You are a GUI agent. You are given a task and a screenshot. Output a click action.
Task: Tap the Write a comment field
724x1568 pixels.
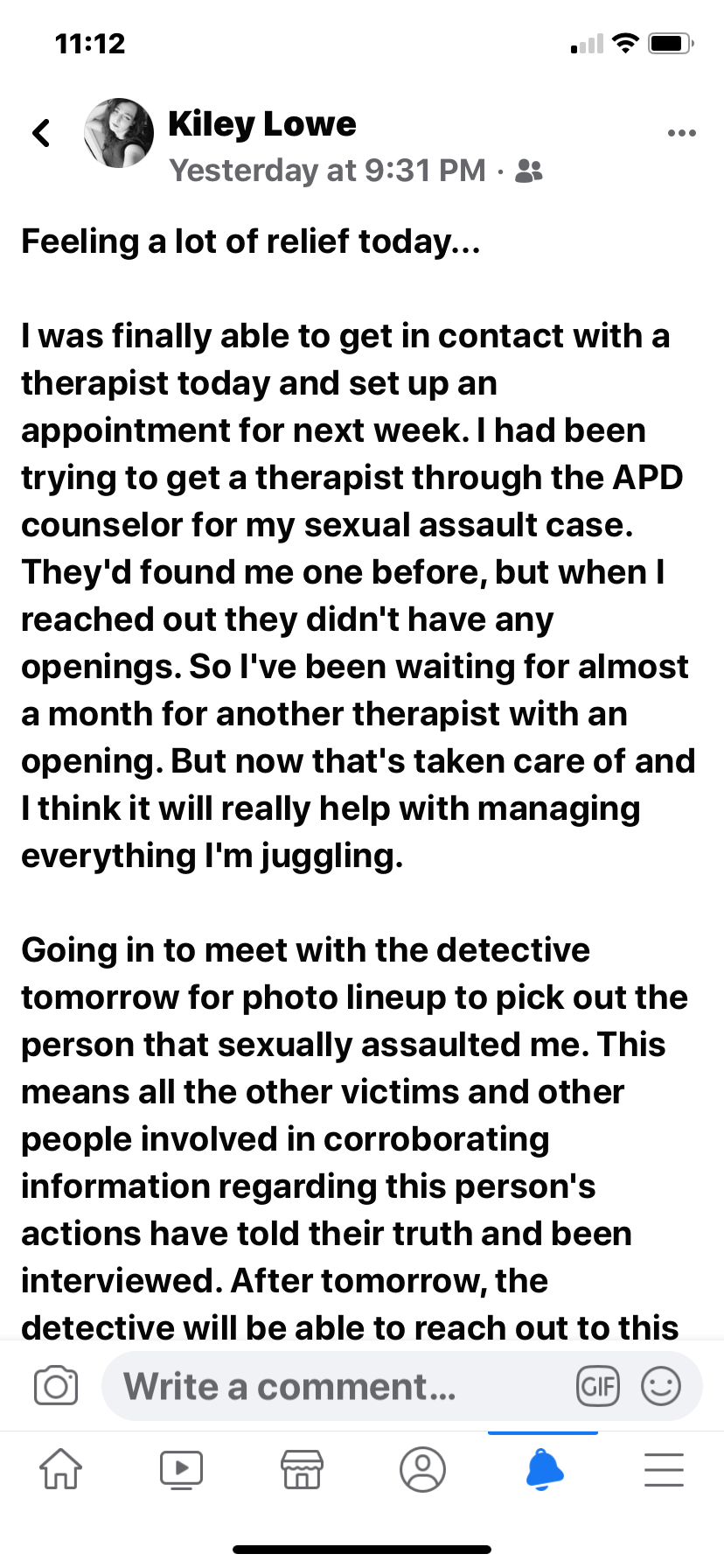(x=341, y=1387)
